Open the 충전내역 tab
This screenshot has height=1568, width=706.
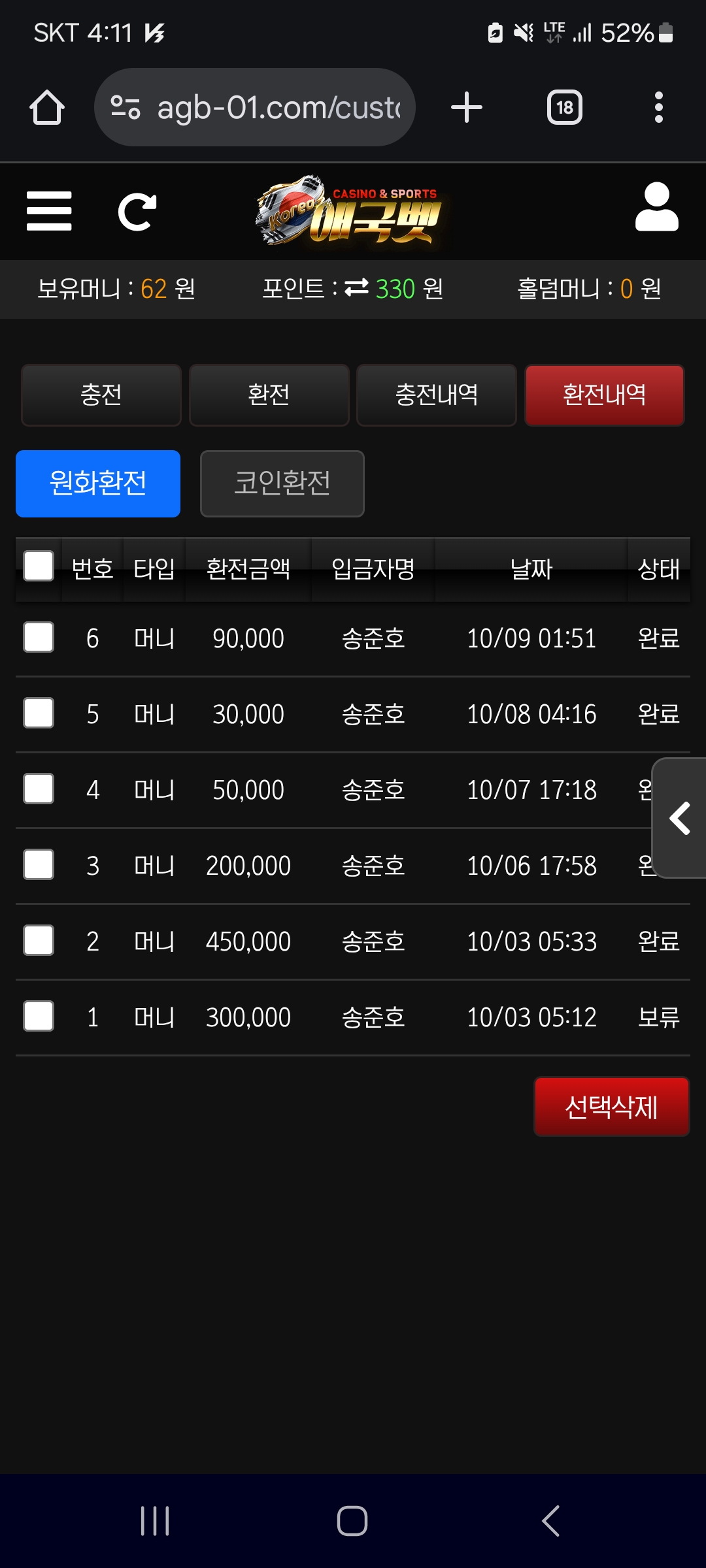coord(437,395)
